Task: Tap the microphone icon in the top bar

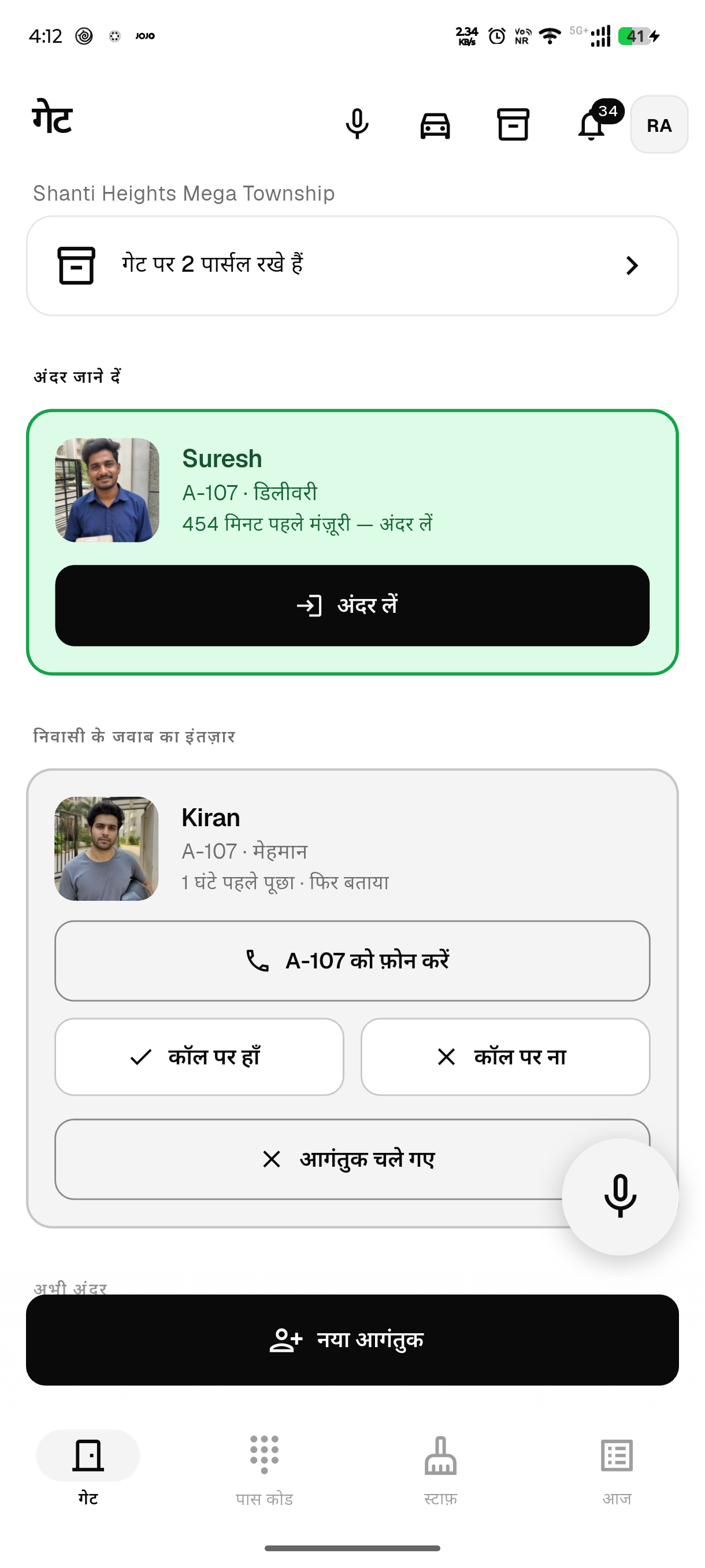Action: (357, 124)
